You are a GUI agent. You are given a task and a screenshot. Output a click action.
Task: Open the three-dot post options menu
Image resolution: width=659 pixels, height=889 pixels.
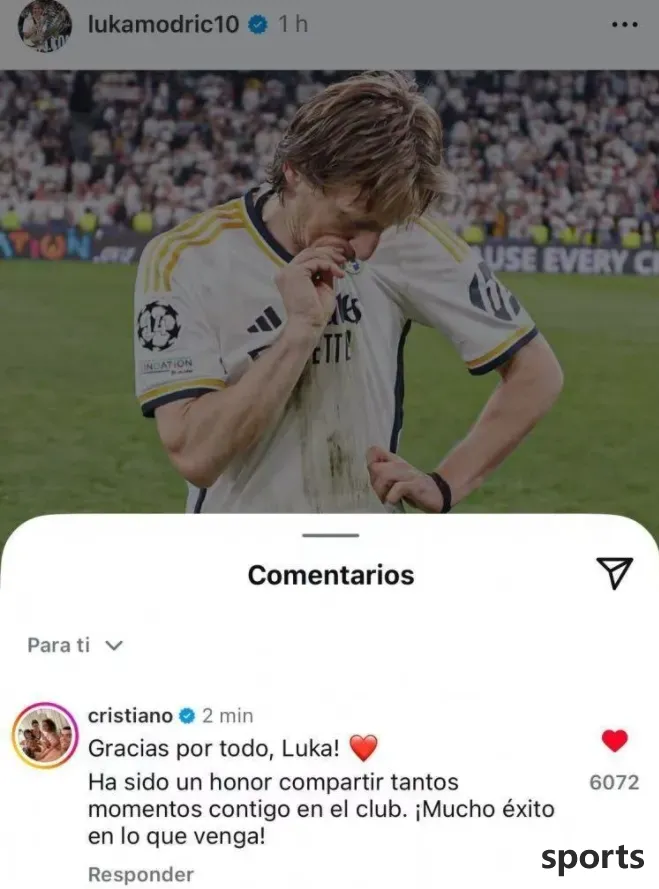point(623,25)
